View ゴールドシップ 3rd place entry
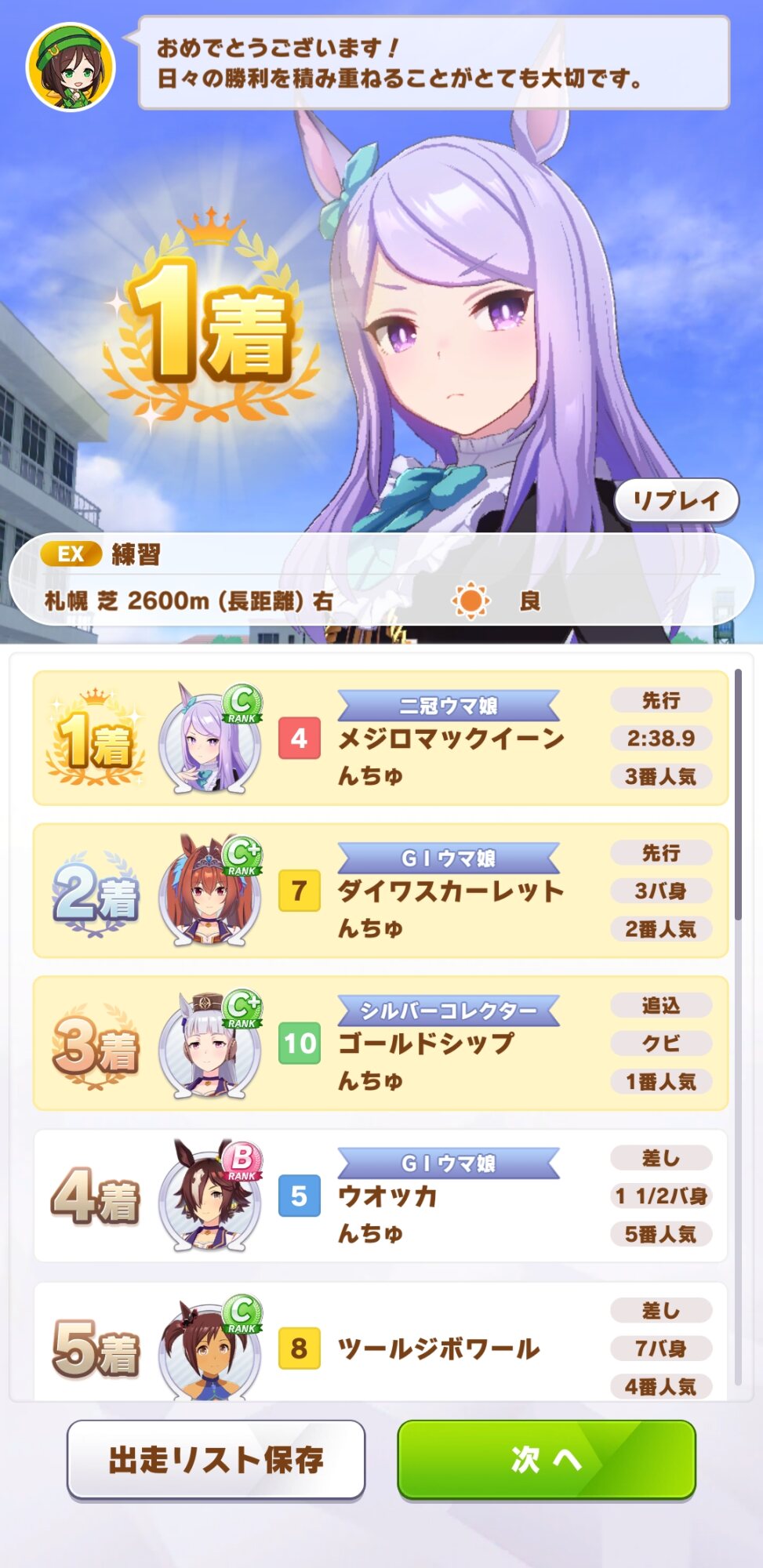This screenshot has width=763, height=1568. [x=380, y=1043]
